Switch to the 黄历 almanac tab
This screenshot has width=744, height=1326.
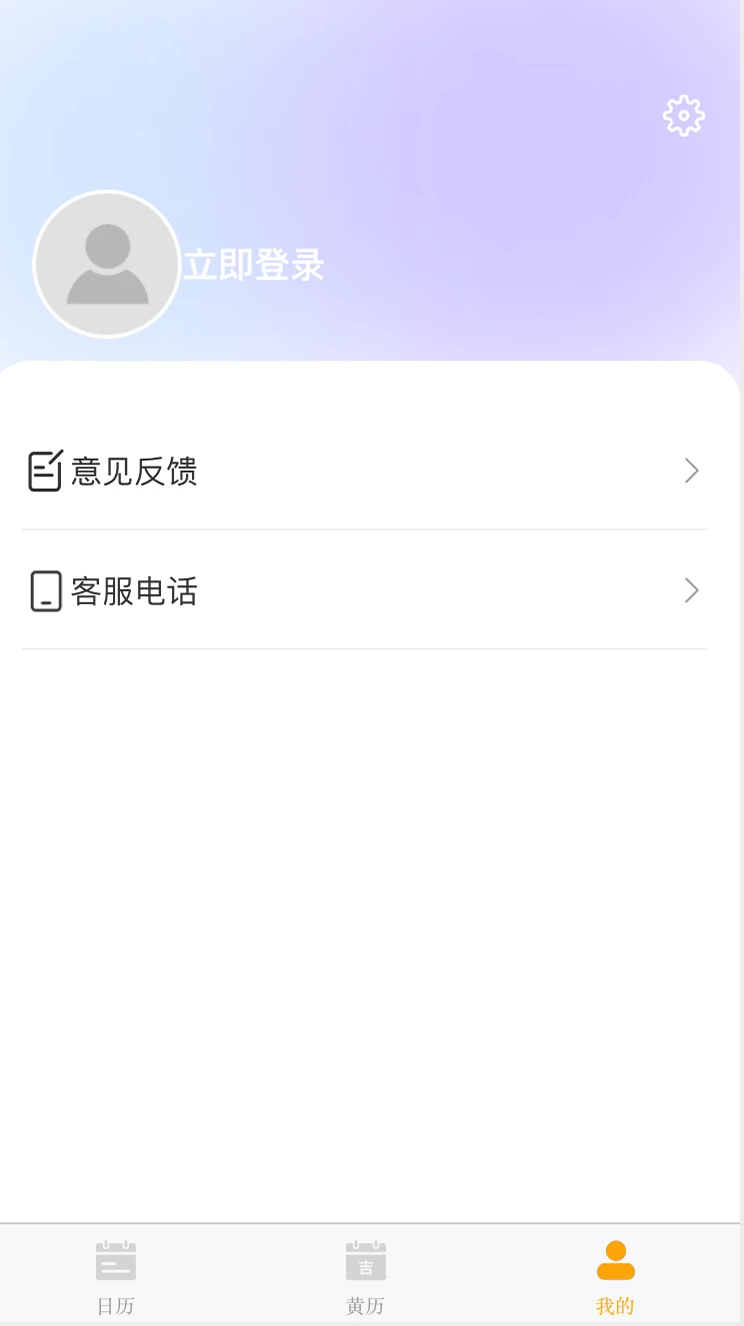365,1275
